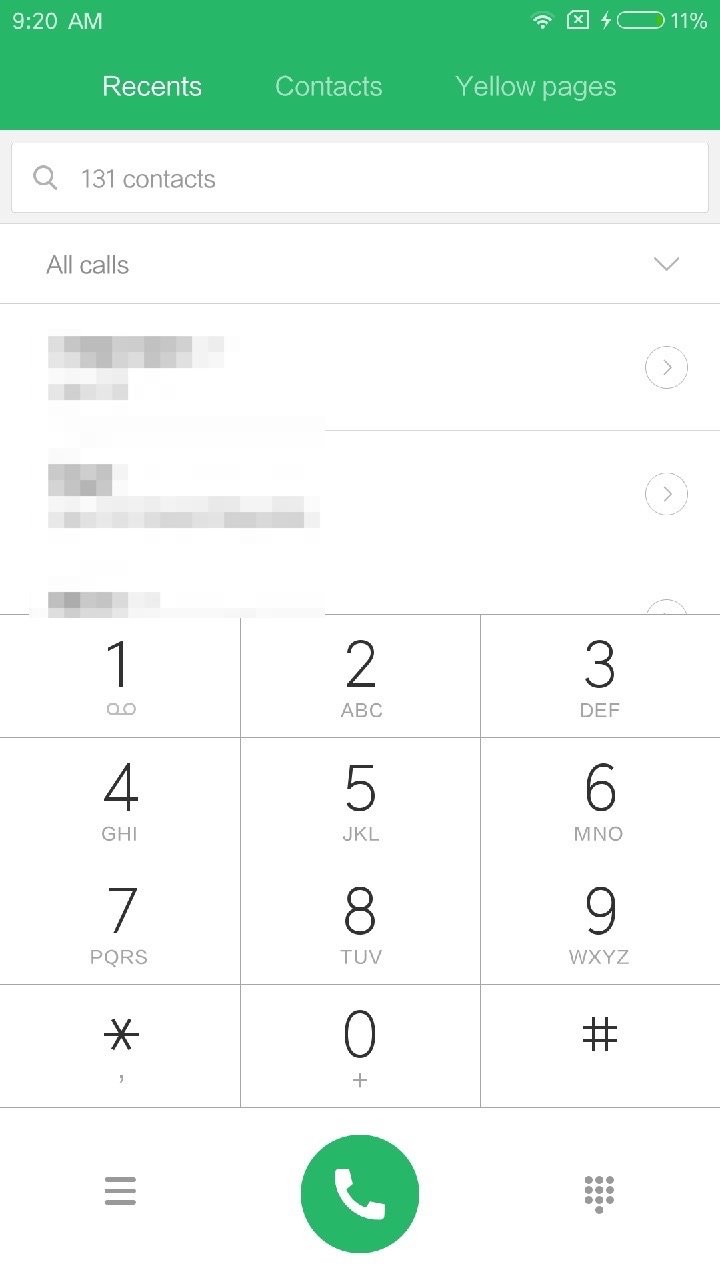Dial digit 0 on the keypad
The image size is (720, 1280).
point(360,1046)
